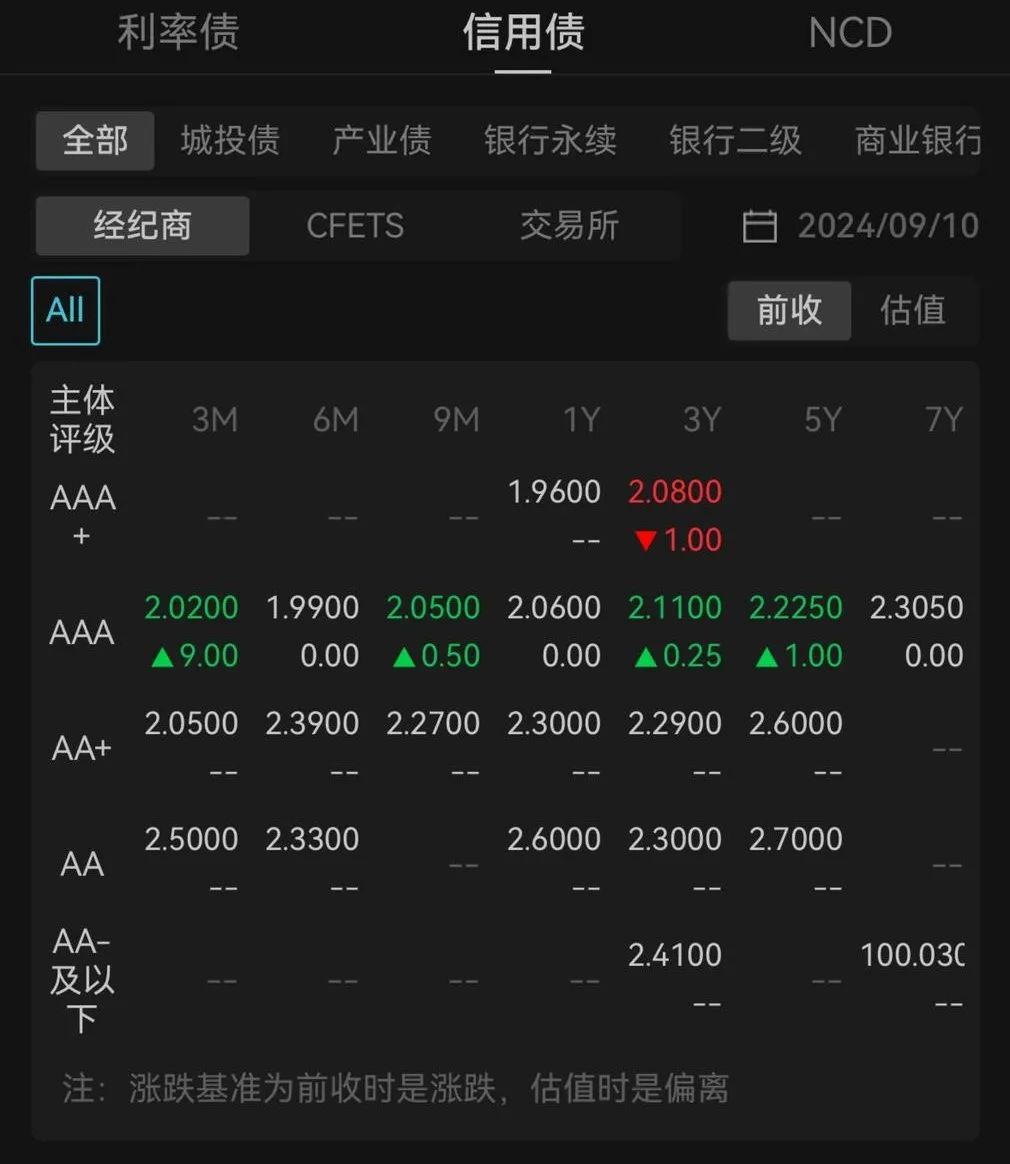Select the 银行永续 filter
Screen dimensions: 1010x1164
click(549, 141)
